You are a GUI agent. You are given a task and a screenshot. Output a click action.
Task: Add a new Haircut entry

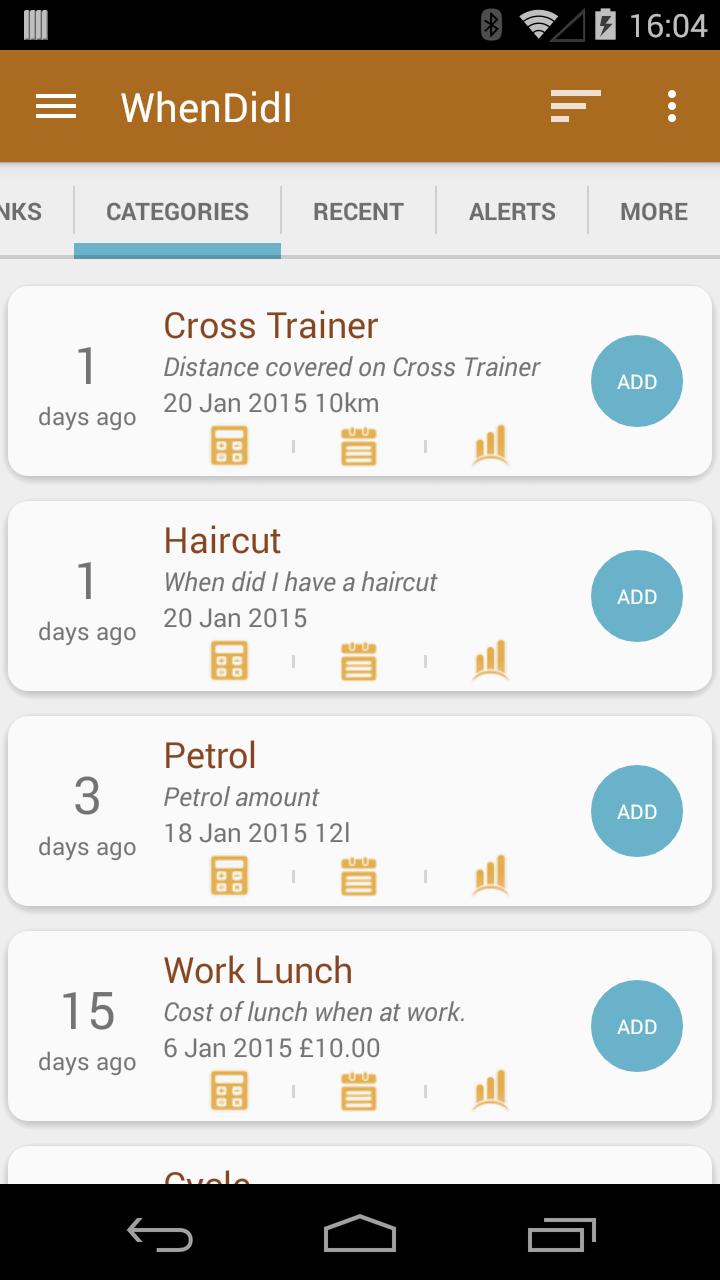(x=637, y=597)
